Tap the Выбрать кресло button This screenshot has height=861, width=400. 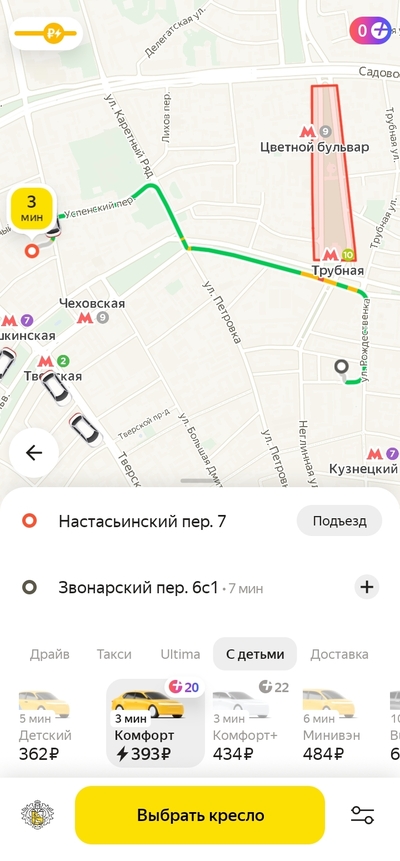coord(200,815)
